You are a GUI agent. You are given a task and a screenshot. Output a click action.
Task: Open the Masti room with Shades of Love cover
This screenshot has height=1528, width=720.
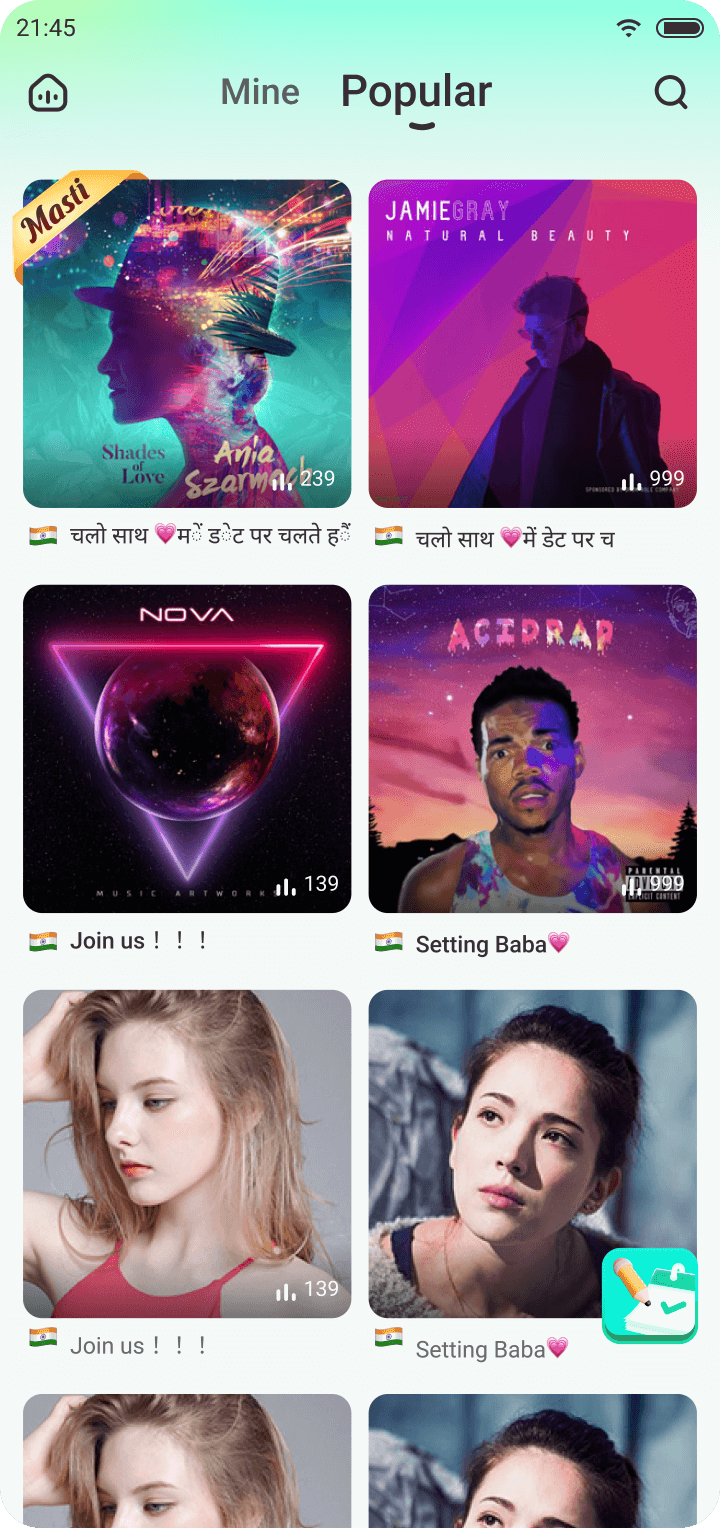pos(187,344)
